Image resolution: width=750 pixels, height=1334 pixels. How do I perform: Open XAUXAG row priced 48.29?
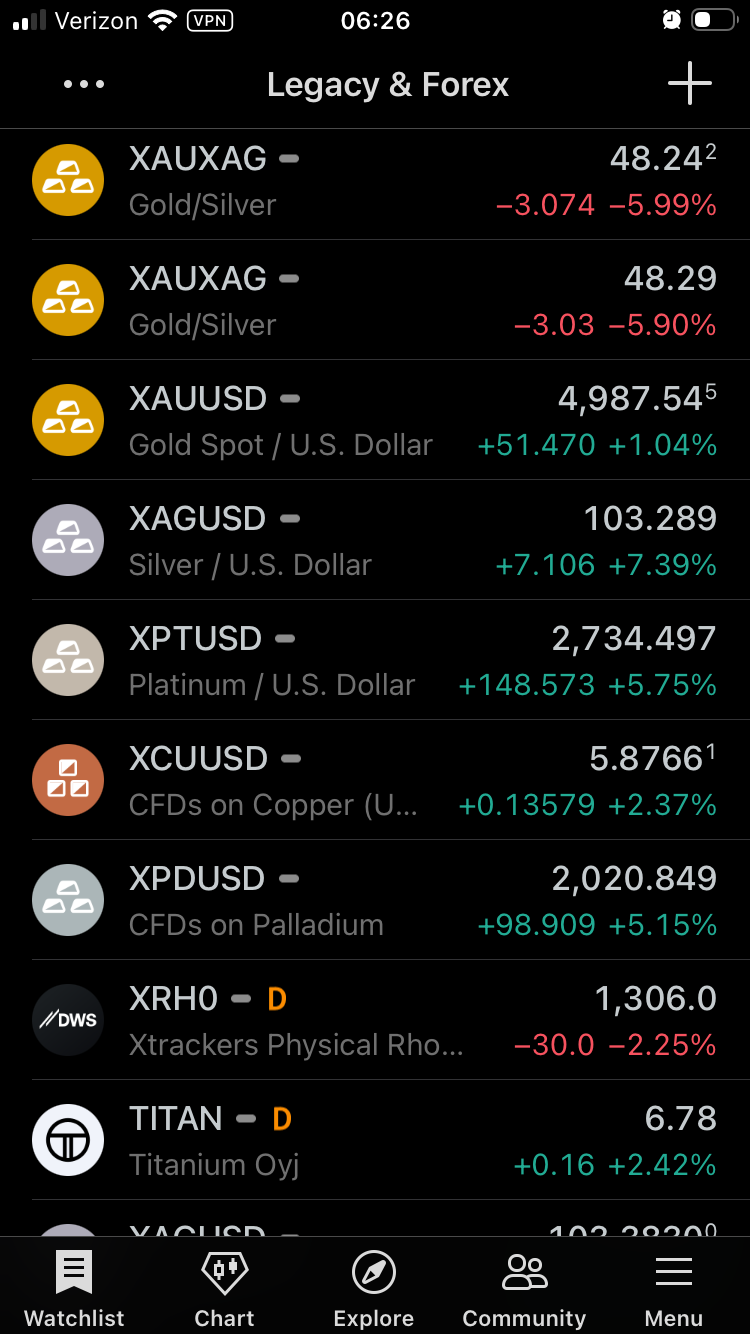375,300
